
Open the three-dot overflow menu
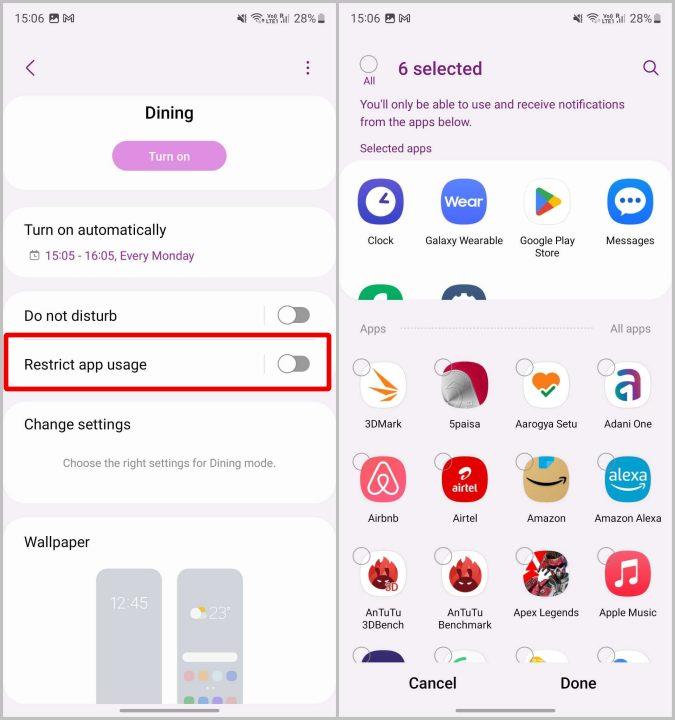(307, 68)
